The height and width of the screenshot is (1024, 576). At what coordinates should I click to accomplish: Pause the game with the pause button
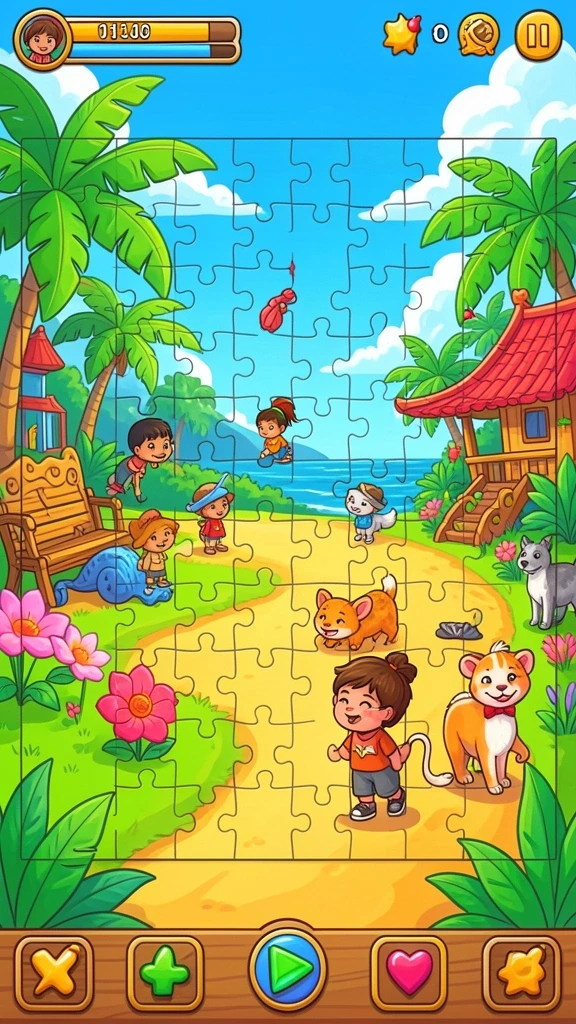(x=538, y=35)
